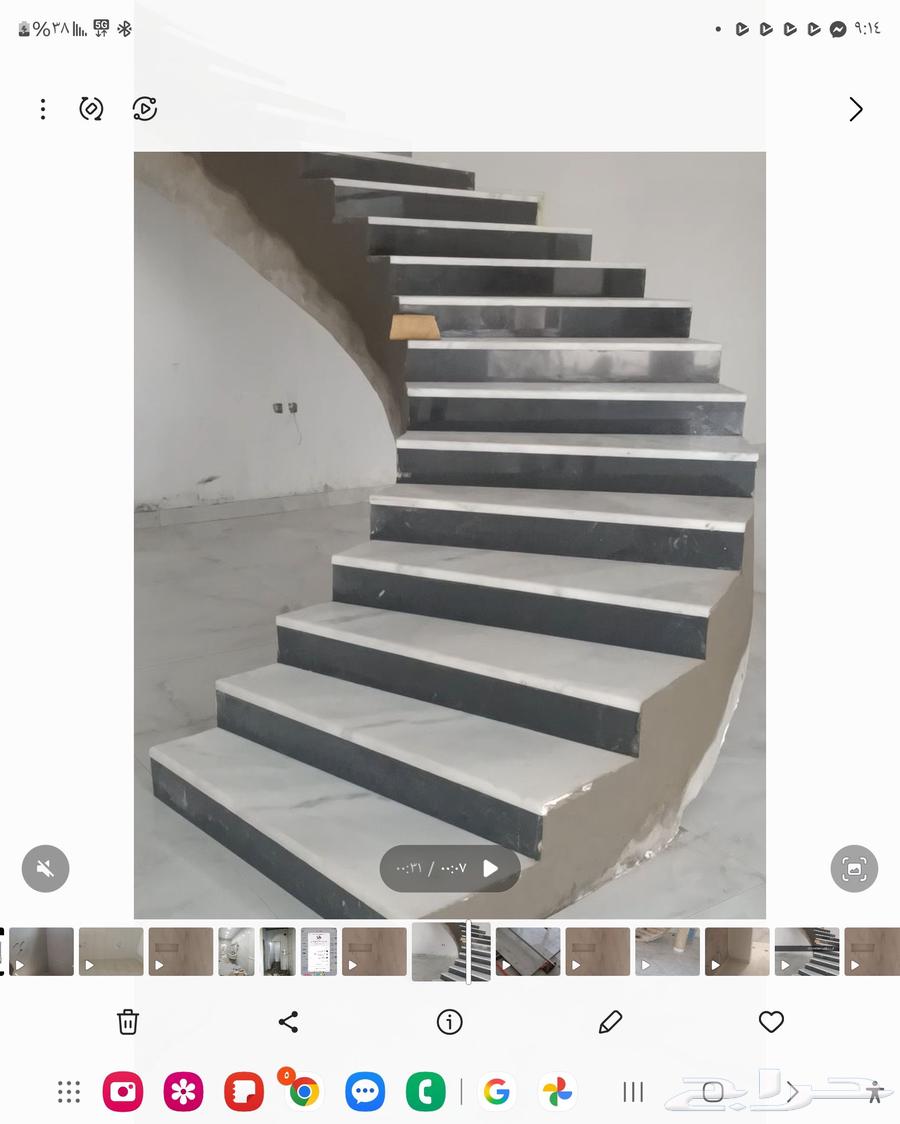Image resolution: width=900 pixels, height=1124 pixels.
Task: Tap the accessibility shortcut button
Action: (874, 1093)
